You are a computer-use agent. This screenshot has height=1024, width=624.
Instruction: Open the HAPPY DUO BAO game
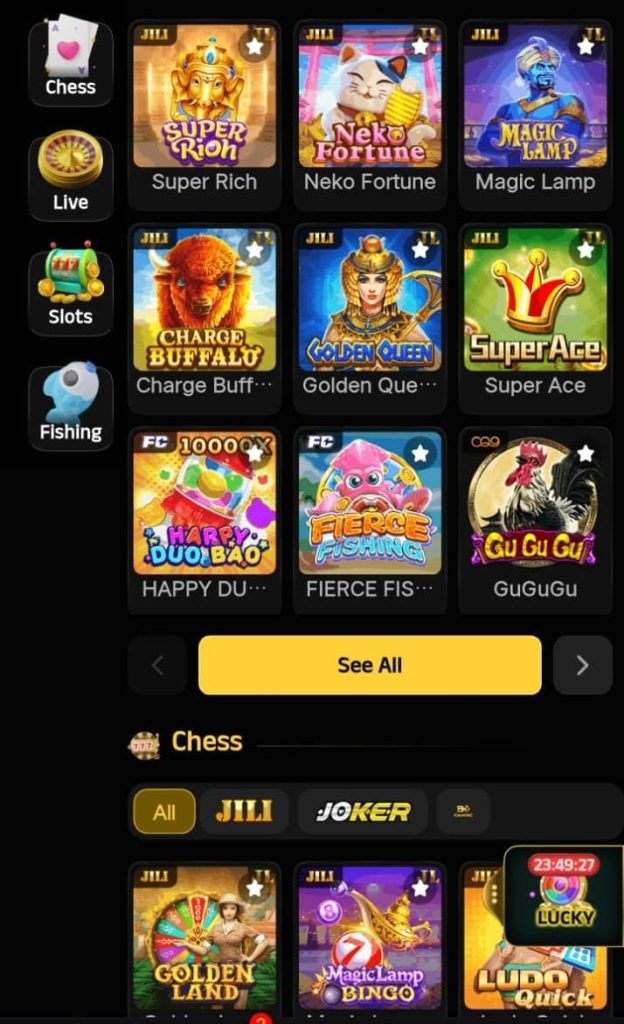[204, 508]
